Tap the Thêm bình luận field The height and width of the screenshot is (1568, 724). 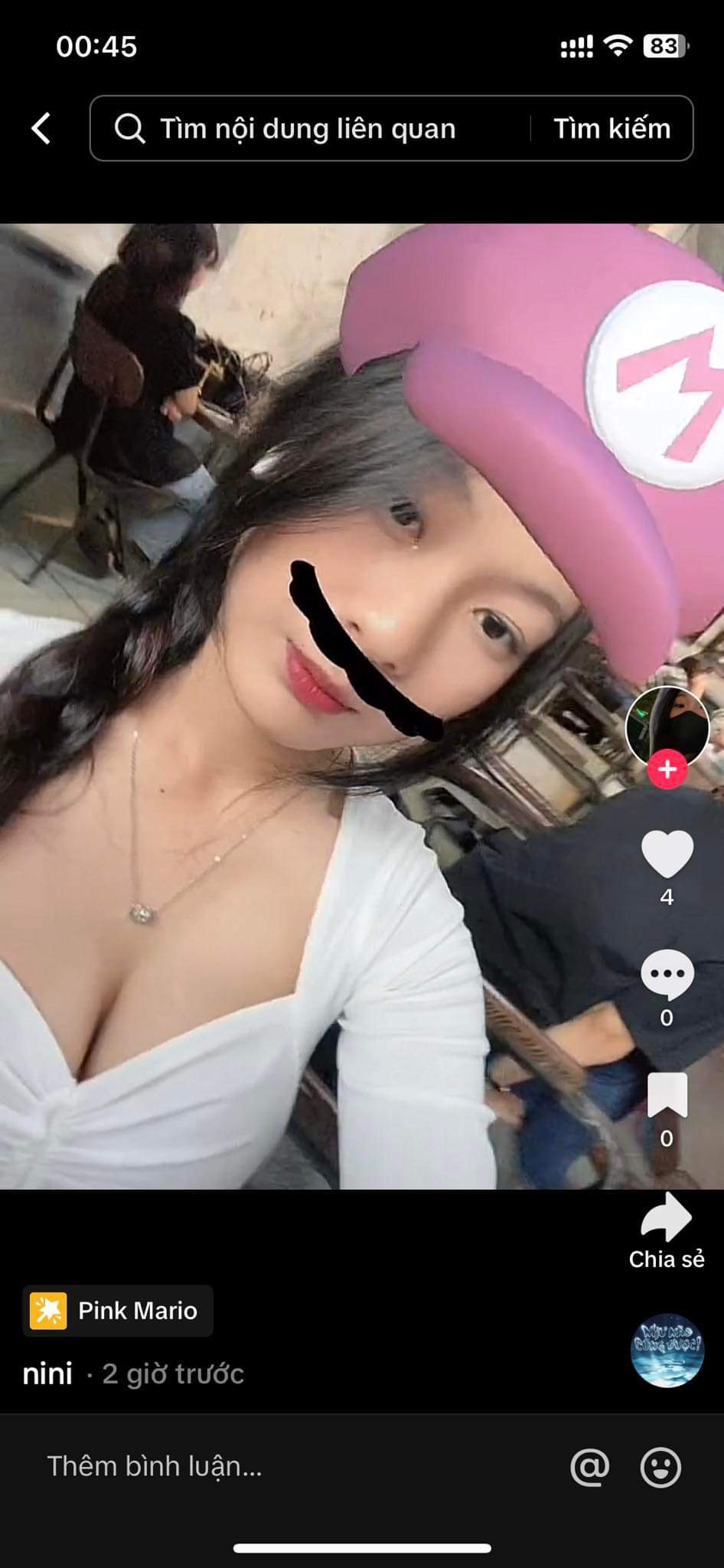291,1466
